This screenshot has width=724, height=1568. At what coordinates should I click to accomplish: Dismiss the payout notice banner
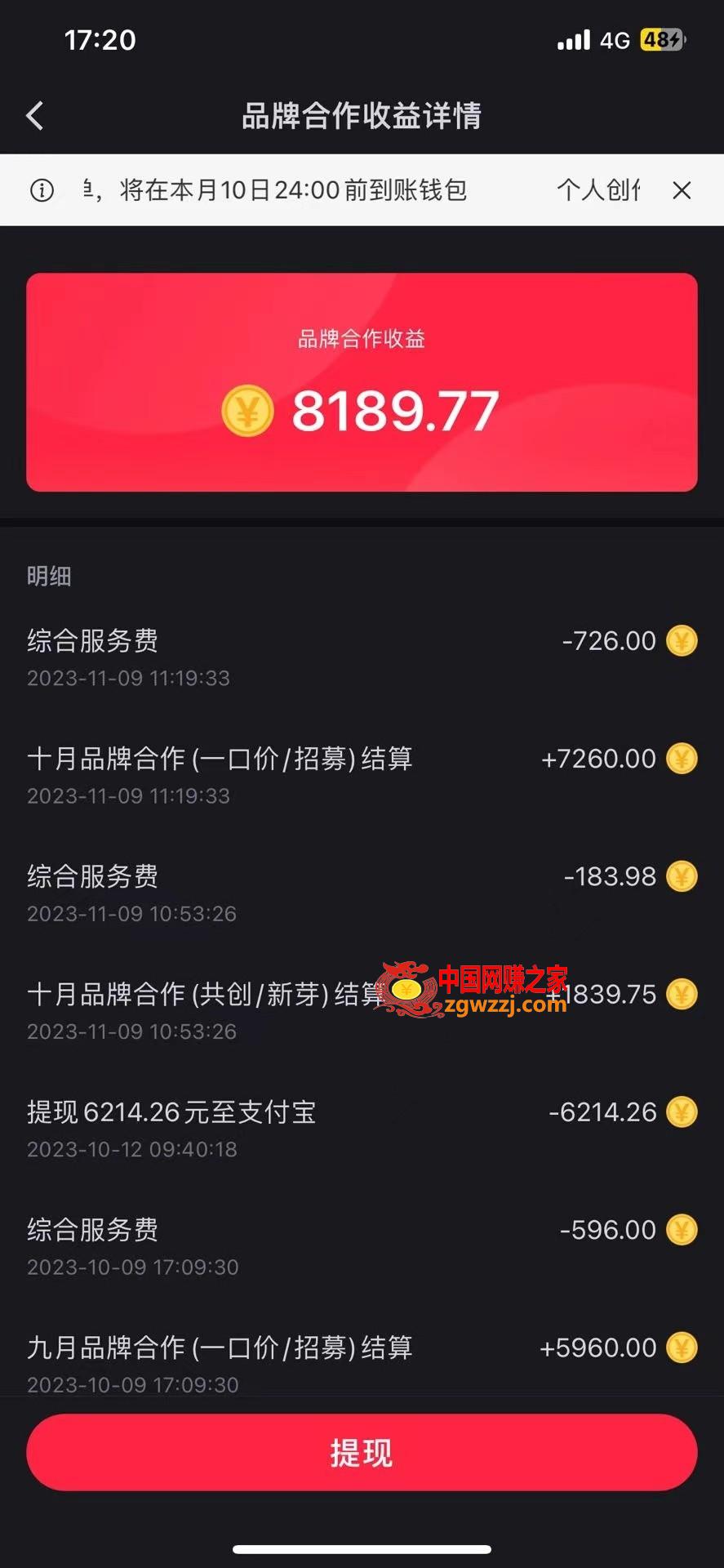(682, 190)
